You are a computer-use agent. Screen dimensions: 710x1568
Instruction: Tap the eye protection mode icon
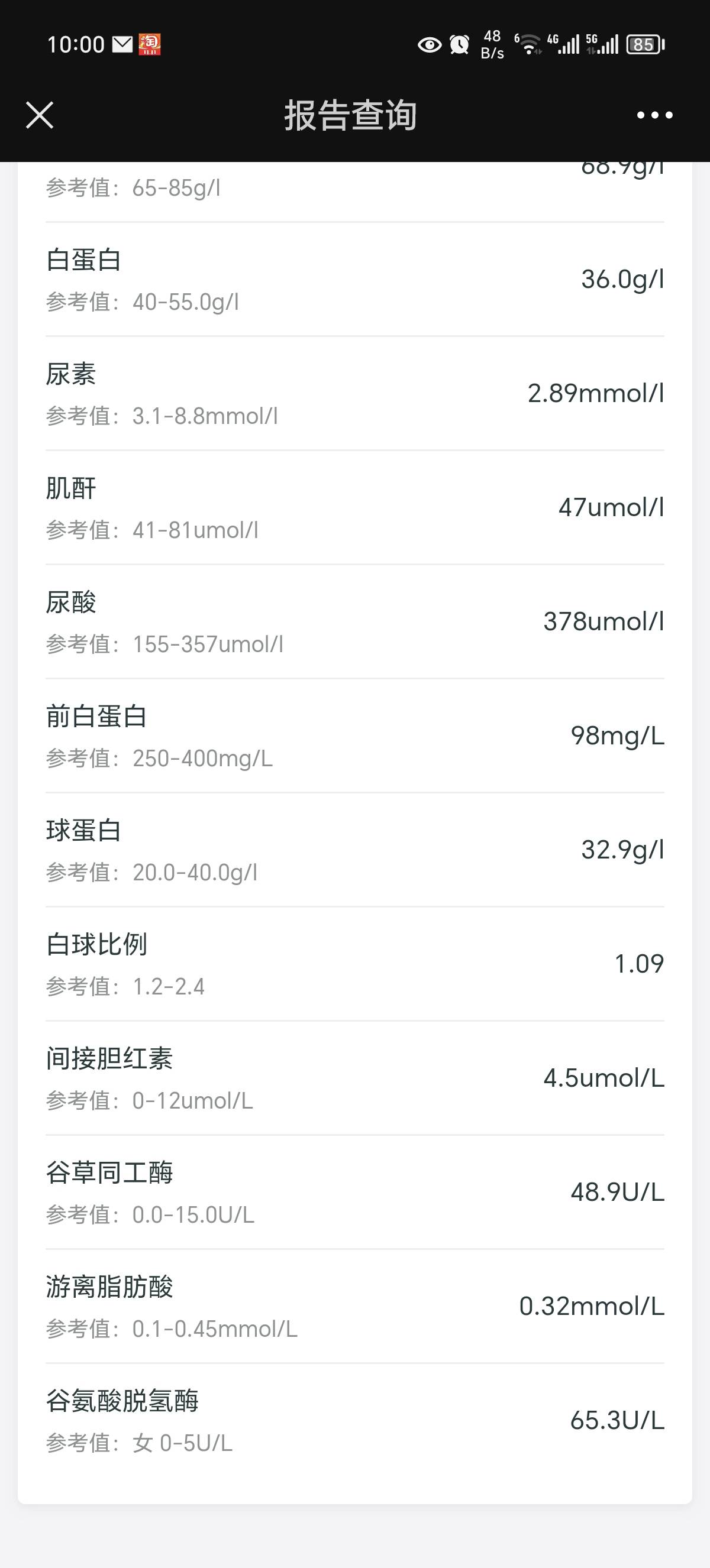point(429,44)
